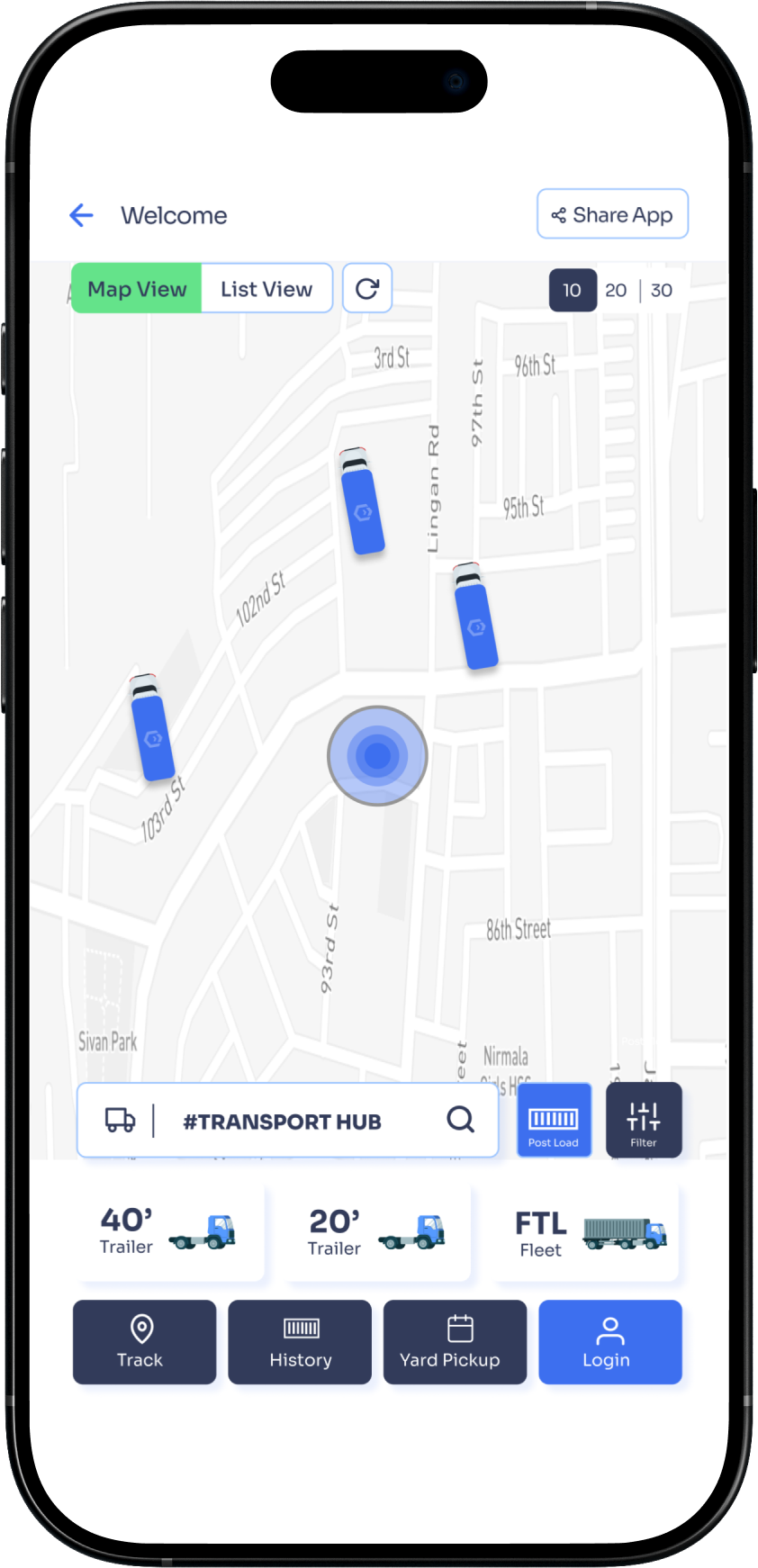The image size is (758, 1568).
Task: Open the #TRANSPORT HUB search field
Action: point(283,1122)
